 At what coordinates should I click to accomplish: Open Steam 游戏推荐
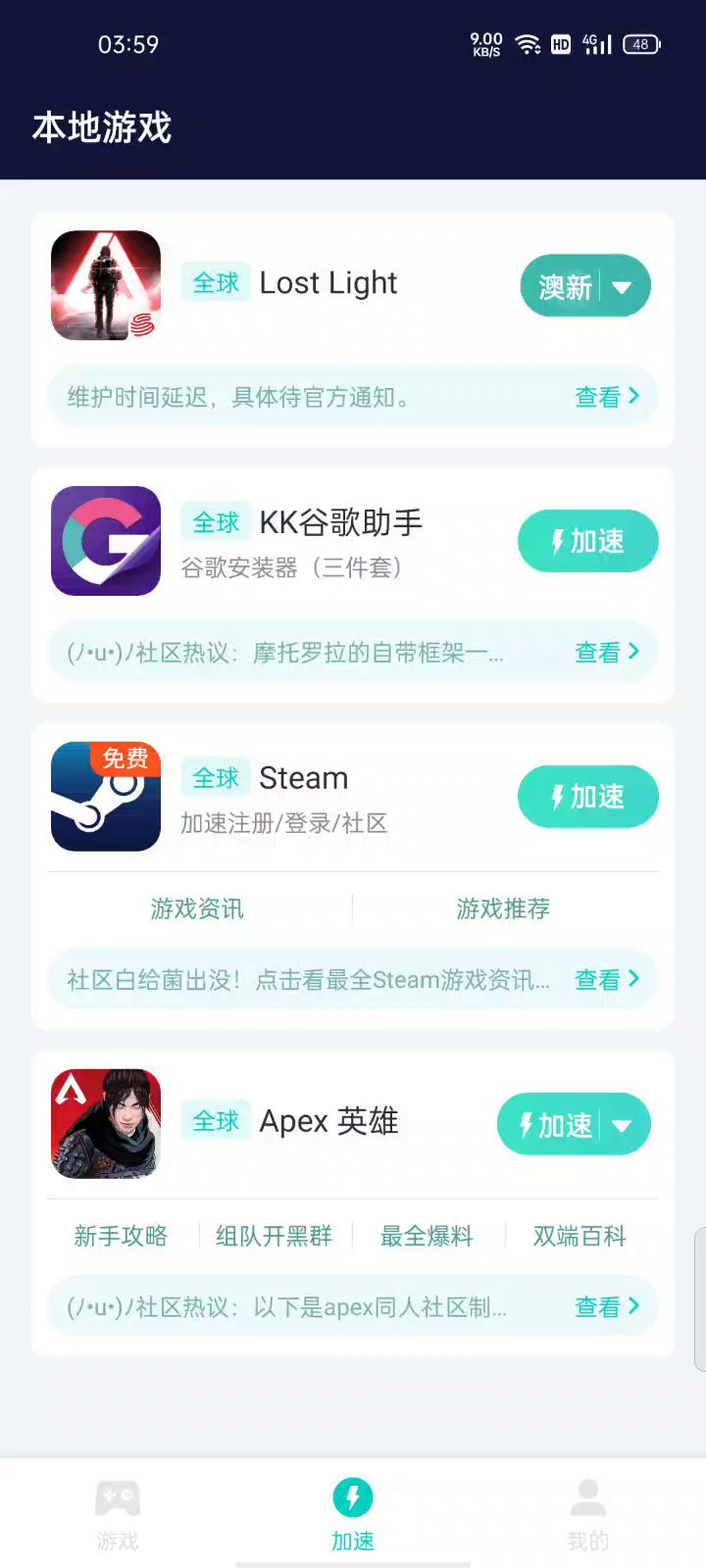503,909
